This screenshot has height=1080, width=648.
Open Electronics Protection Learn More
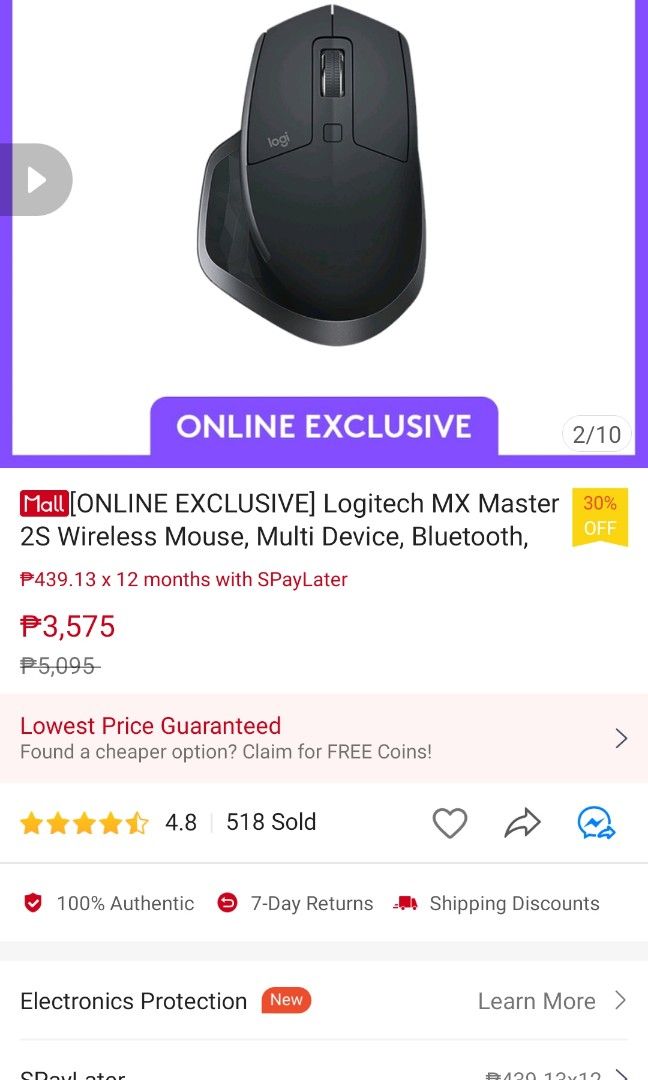pos(550,1001)
